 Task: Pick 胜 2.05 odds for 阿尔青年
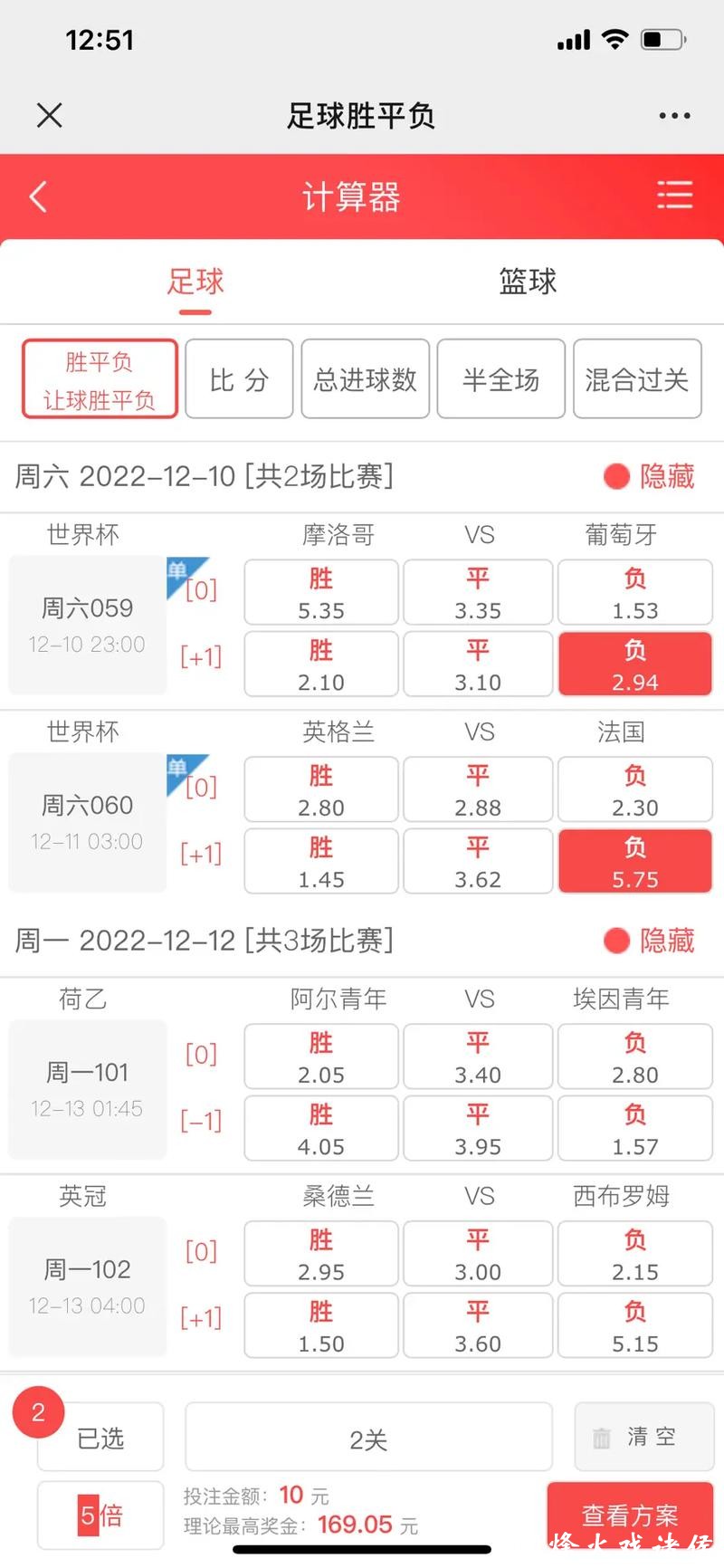320,1056
